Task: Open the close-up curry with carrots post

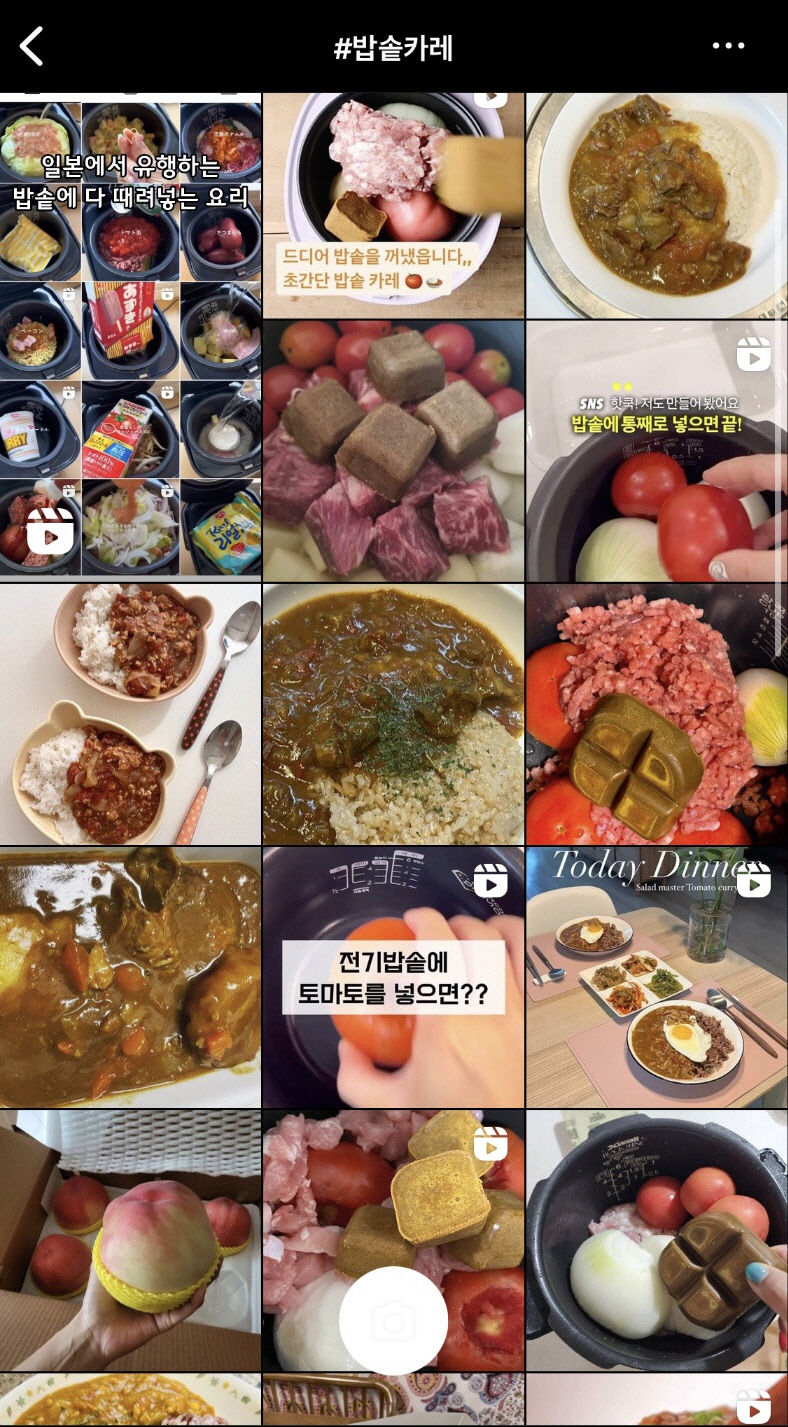Action: coord(130,977)
